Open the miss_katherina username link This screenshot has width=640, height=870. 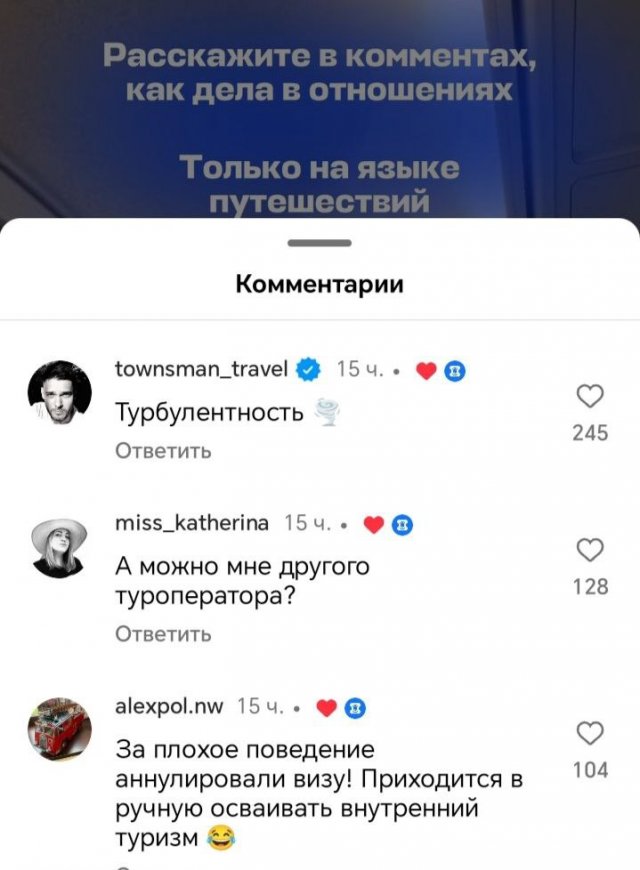(x=192, y=523)
